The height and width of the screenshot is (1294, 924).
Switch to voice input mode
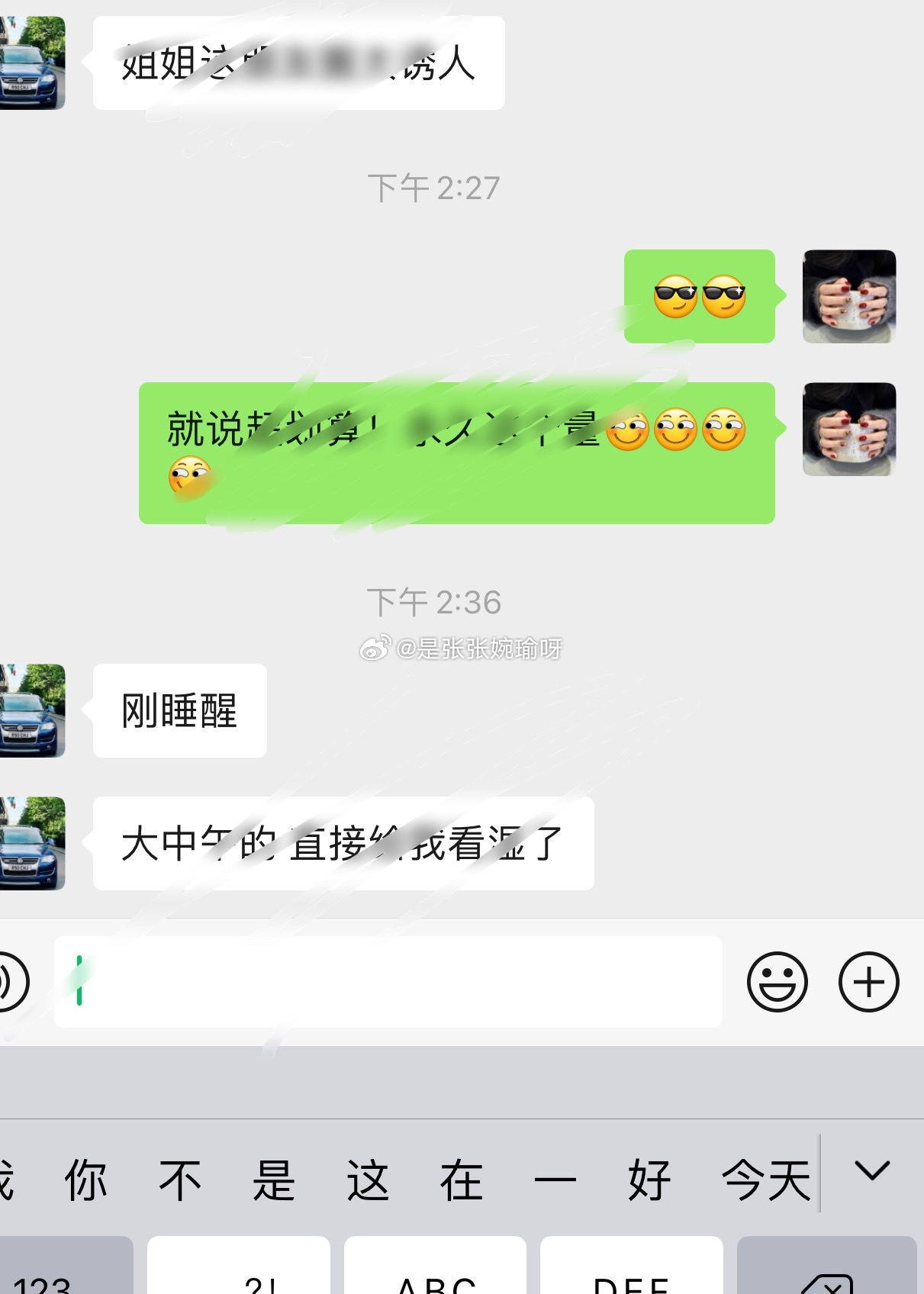click(11, 982)
